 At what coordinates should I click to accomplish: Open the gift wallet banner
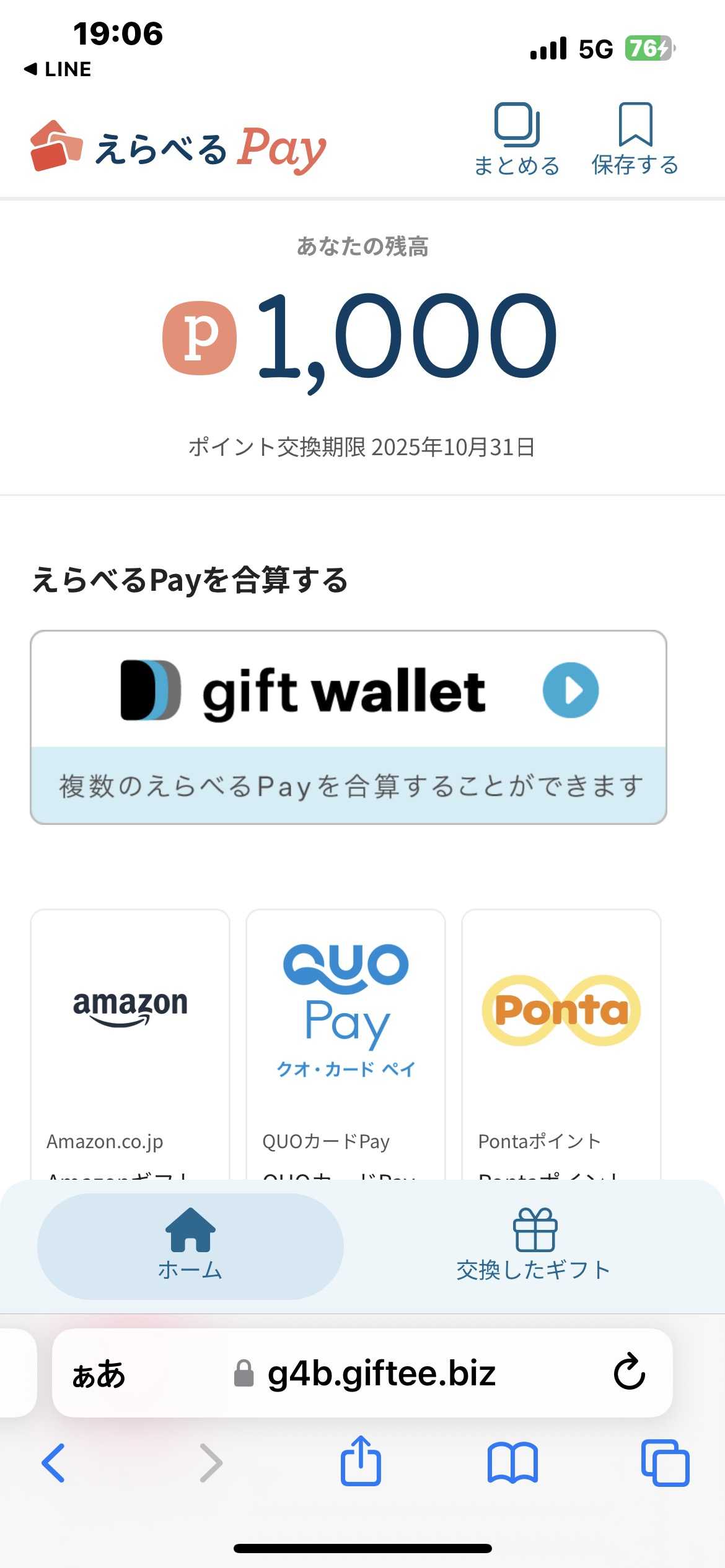[348, 726]
